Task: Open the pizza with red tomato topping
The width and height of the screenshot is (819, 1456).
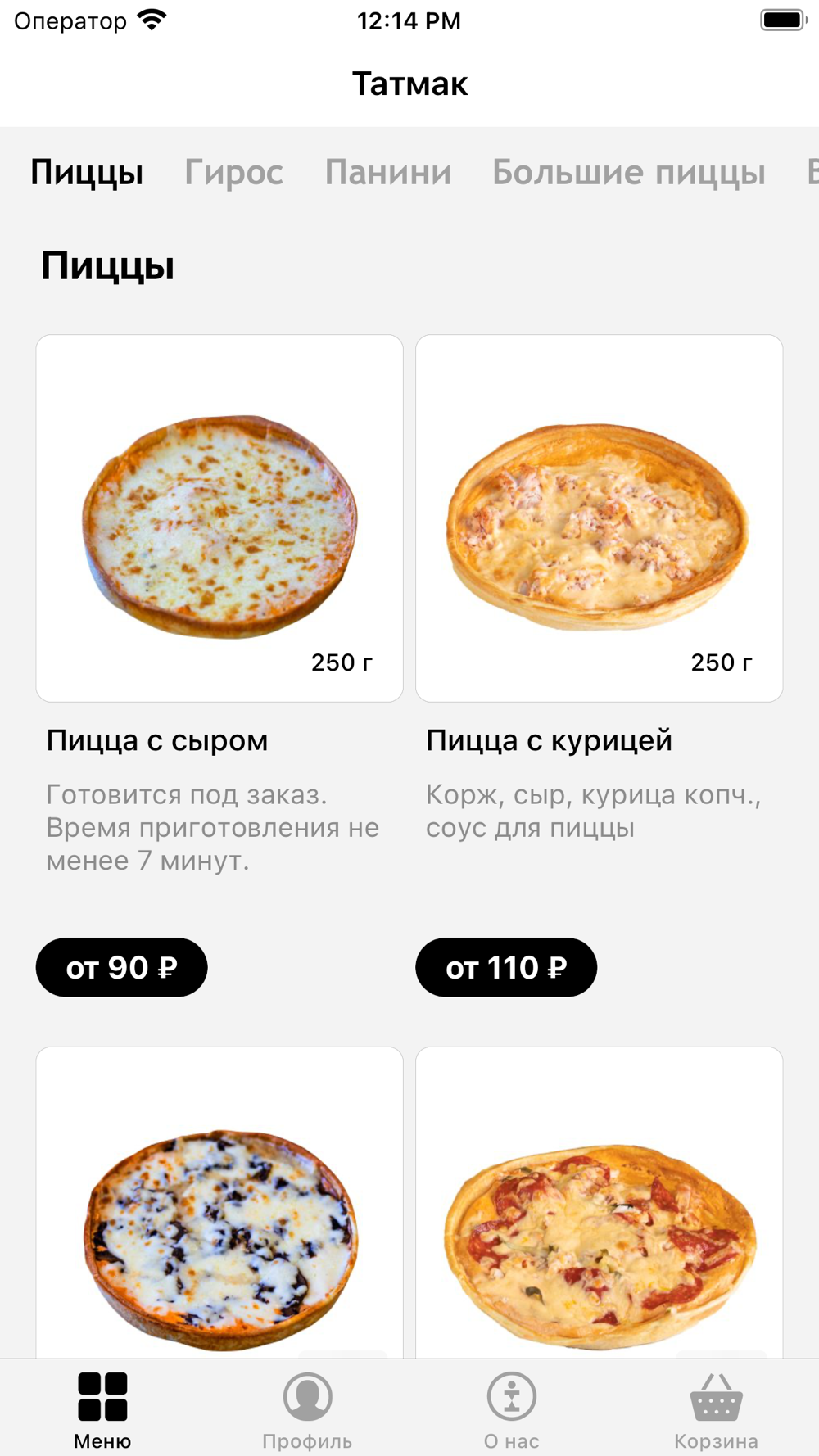Action: coord(599,1220)
